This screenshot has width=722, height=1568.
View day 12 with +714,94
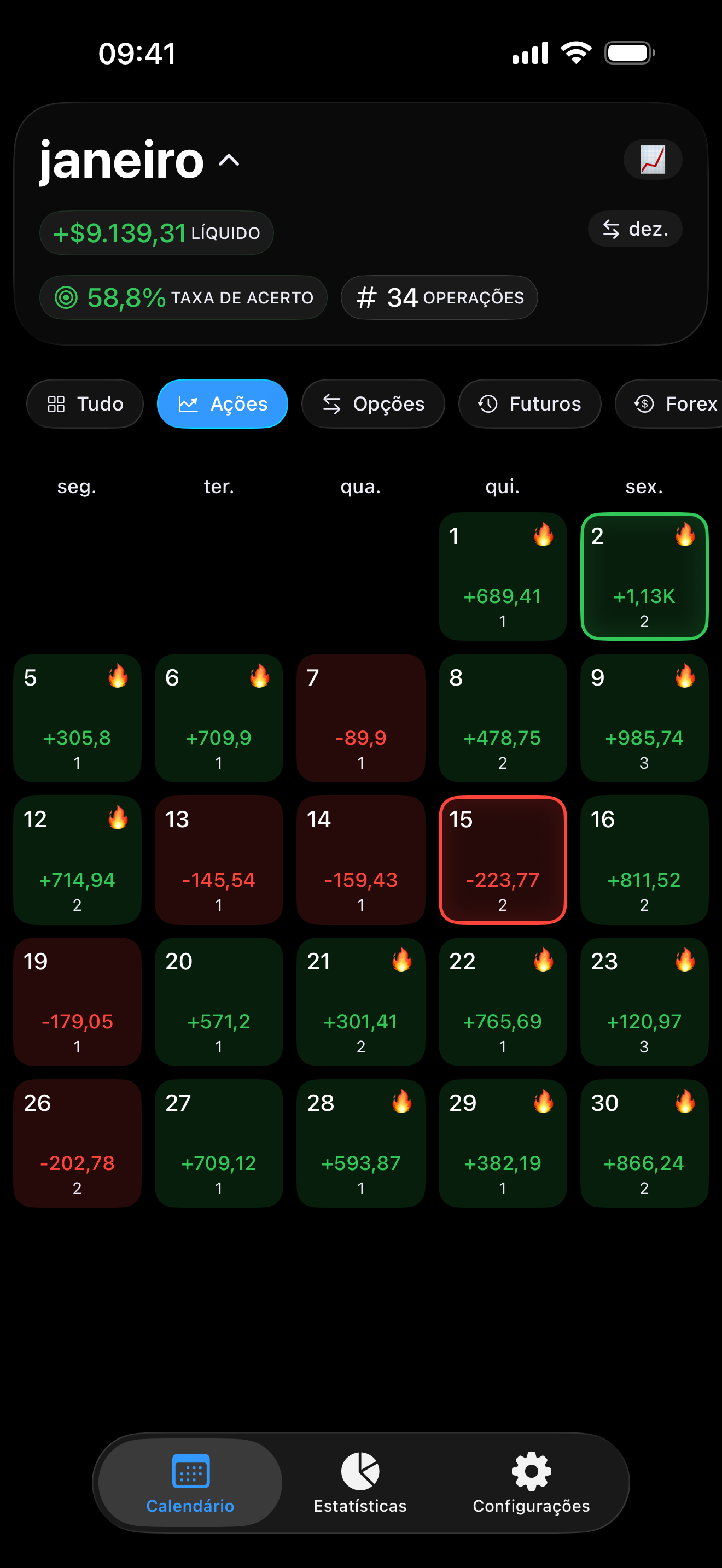tap(77, 860)
